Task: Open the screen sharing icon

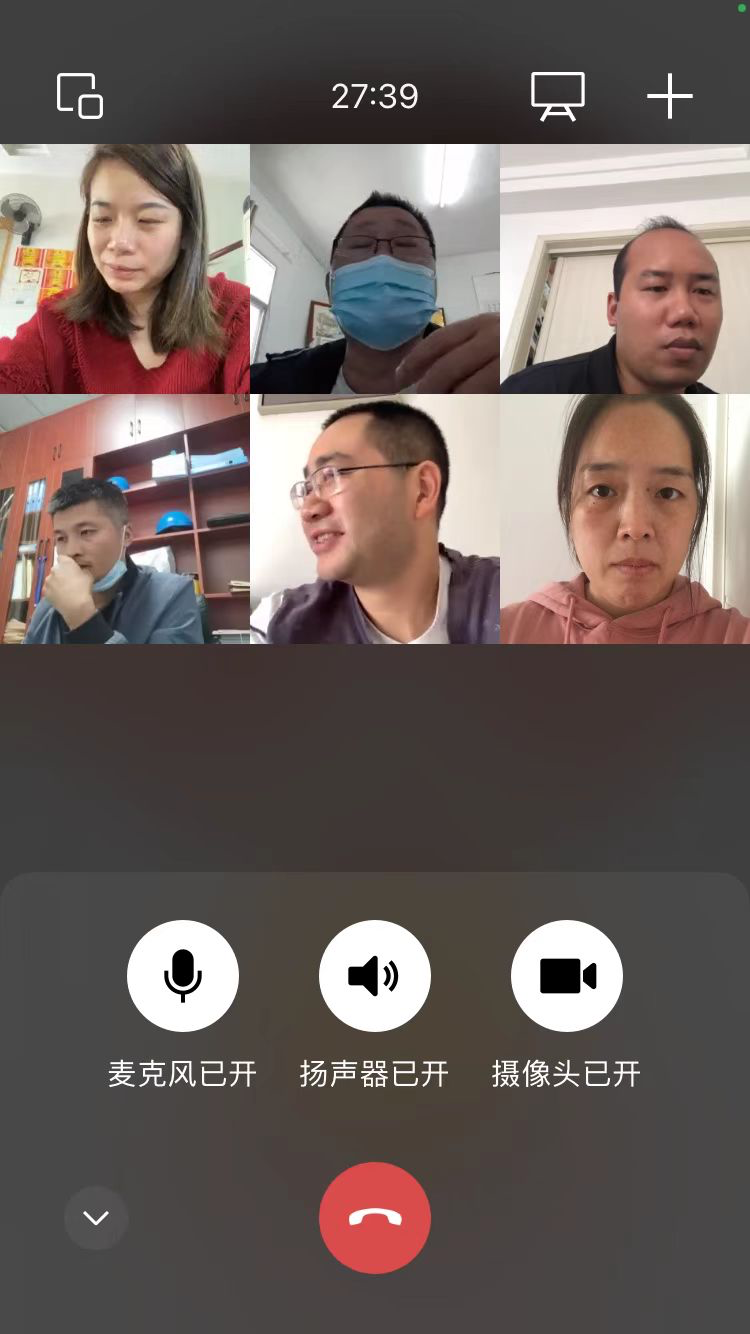Action: (x=557, y=96)
